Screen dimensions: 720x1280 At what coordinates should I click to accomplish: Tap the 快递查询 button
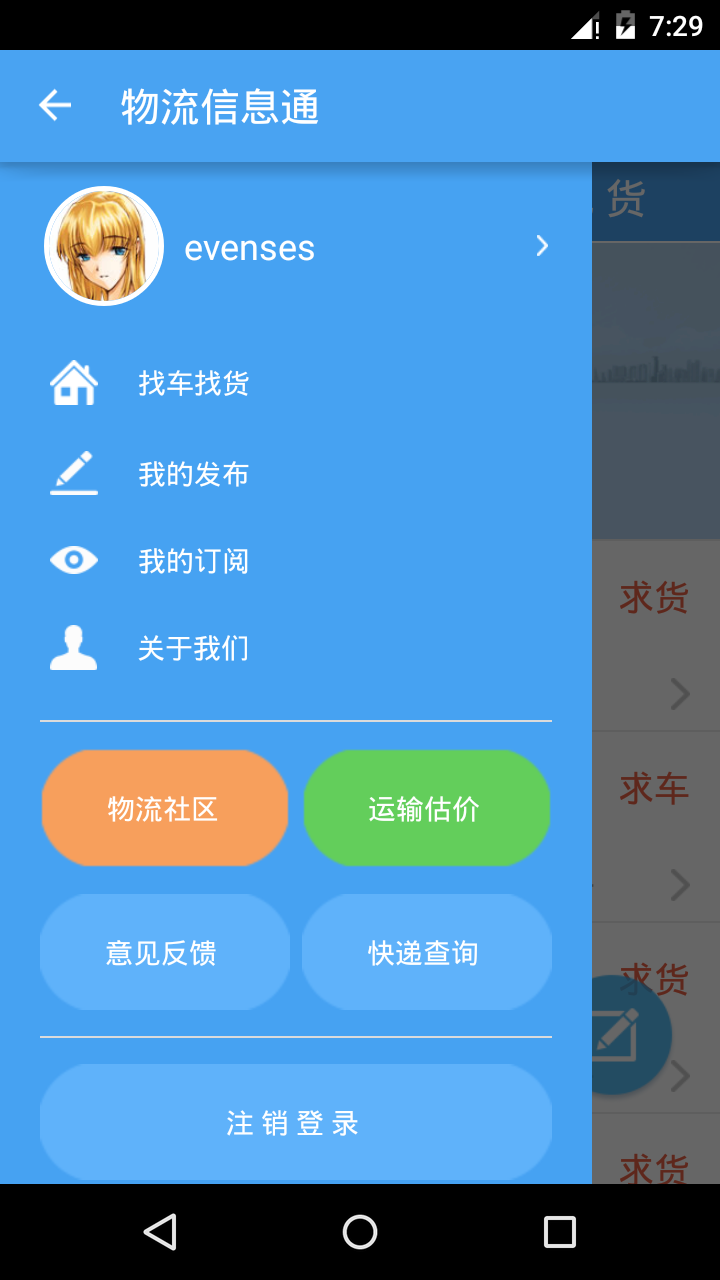(427, 952)
